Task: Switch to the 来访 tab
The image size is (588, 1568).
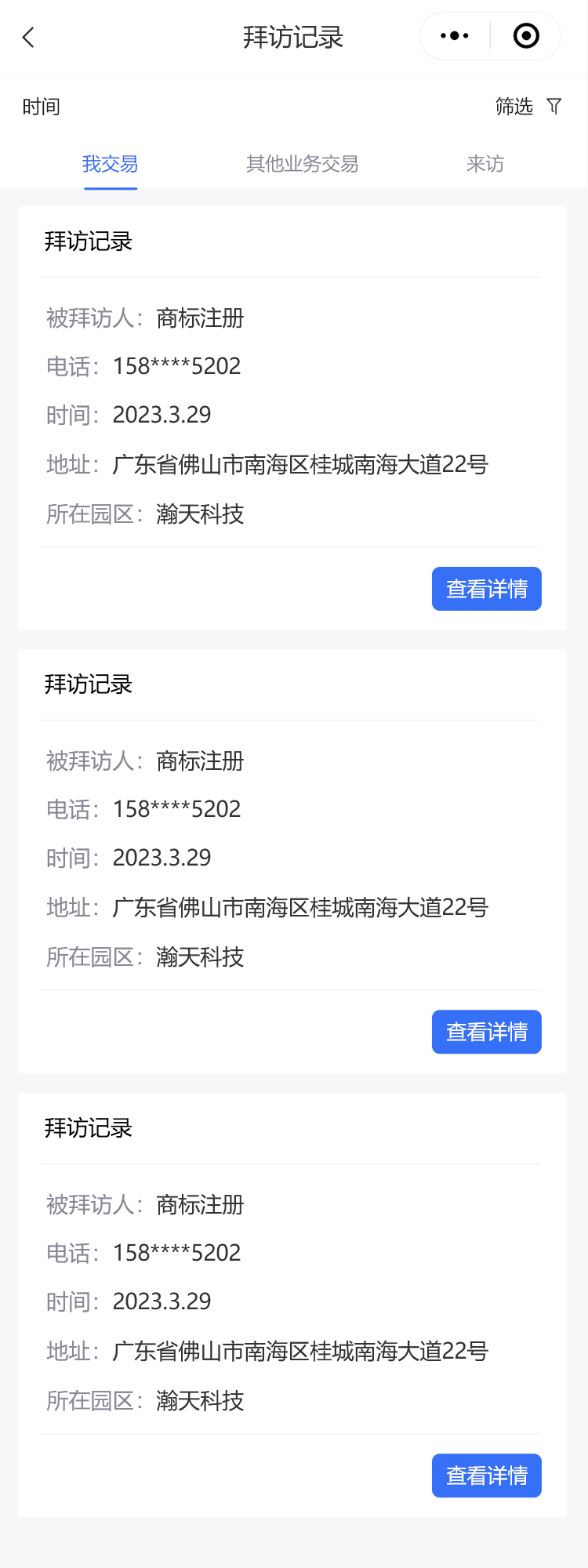Action: pos(485,164)
